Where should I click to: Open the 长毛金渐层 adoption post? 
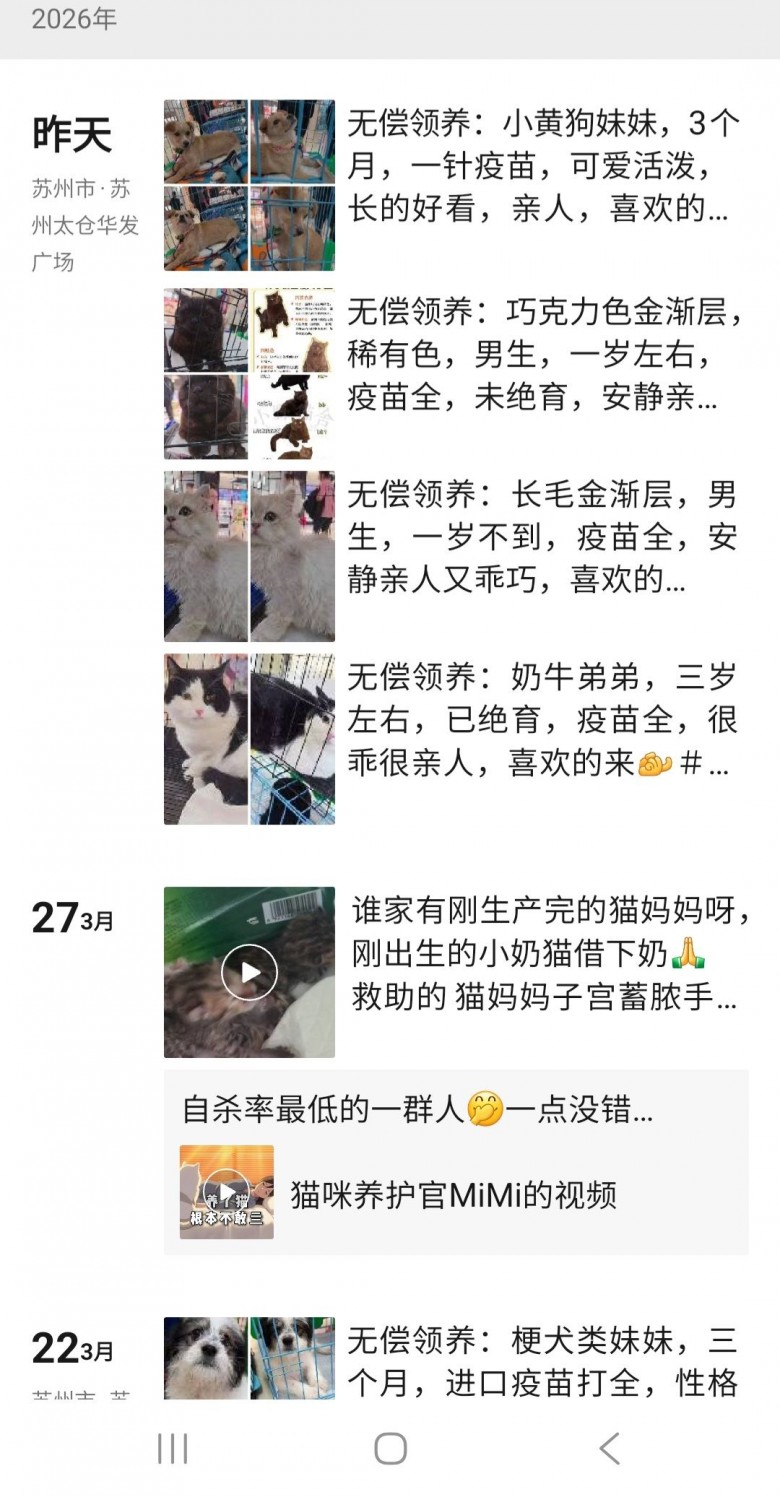coord(545,538)
